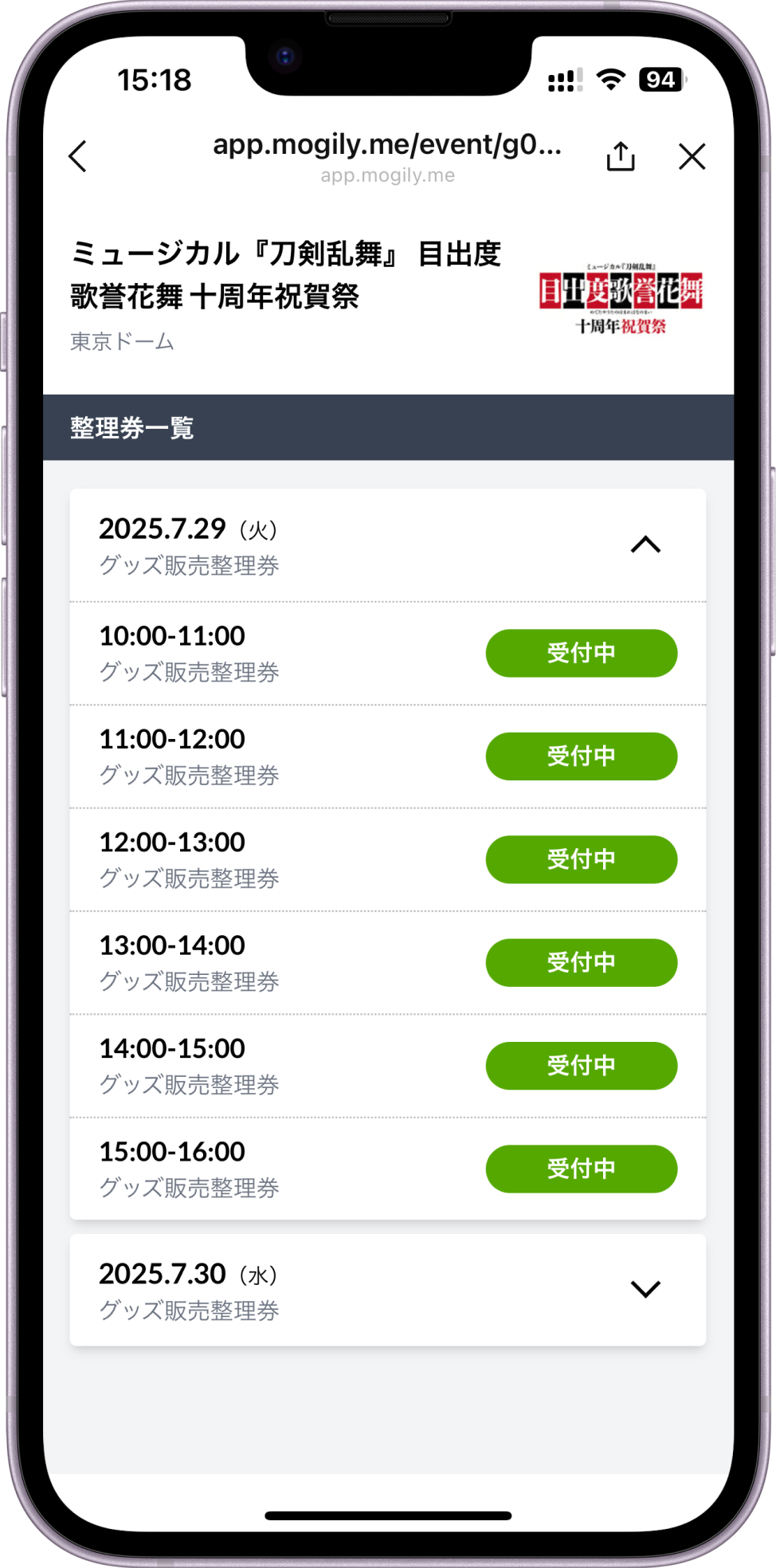The width and height of the screenshot is (776, 1568).
Task: Select 受付中 for the 11:00-12:00 slot
Action: coord(582,756)
